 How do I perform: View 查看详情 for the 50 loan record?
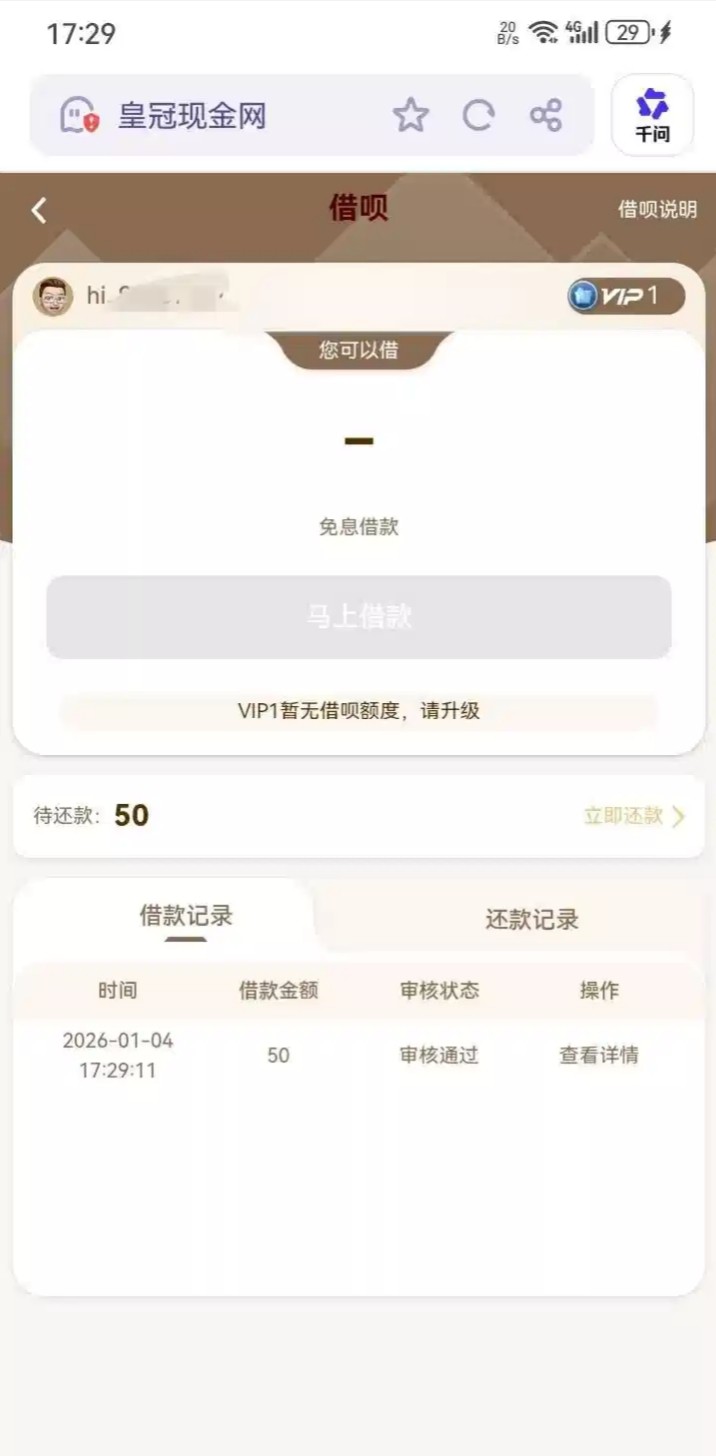click(x=598, y=1055)
